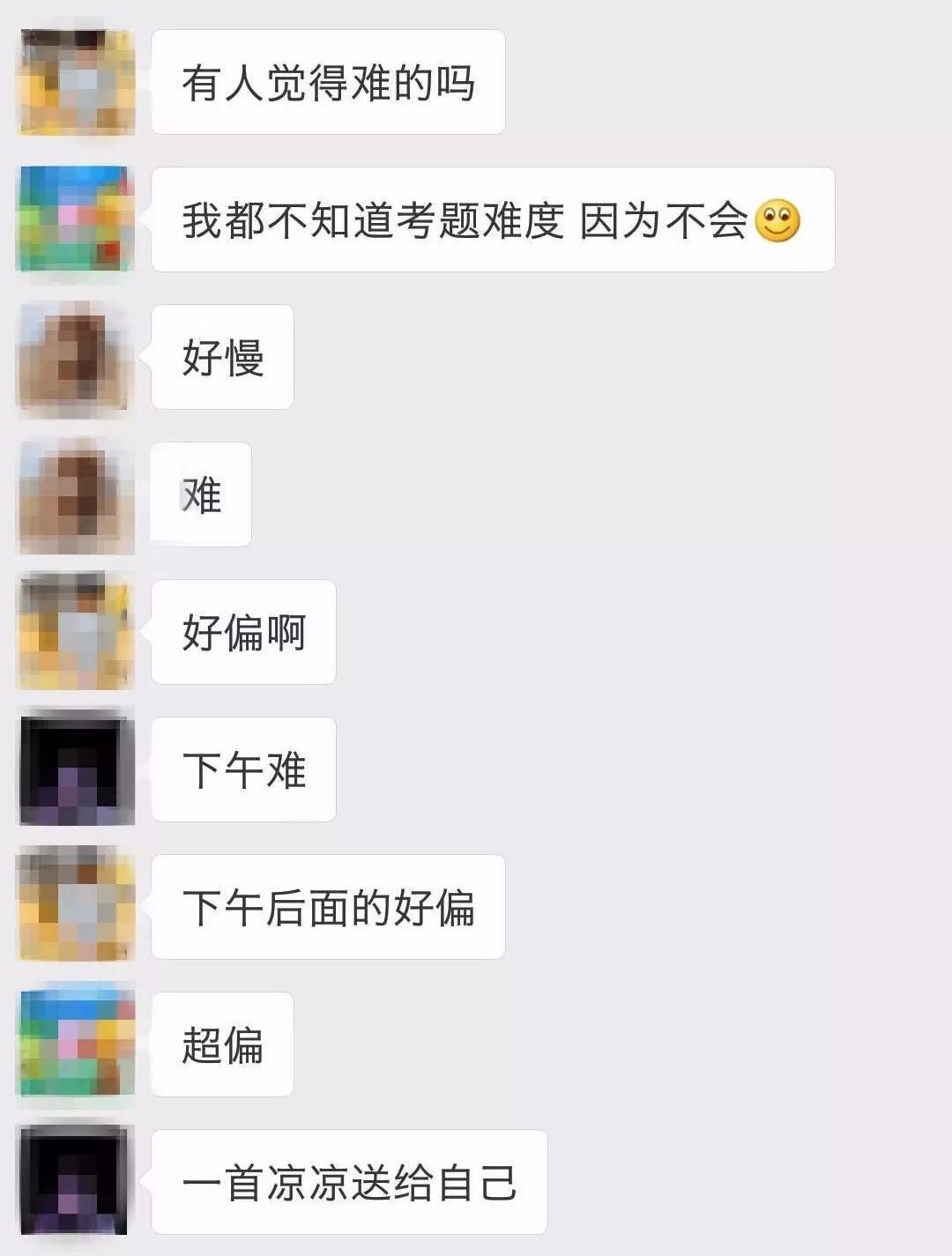Tap avatar beside 我都不知道考题难度 message
Viewport: 952px width, 1256px height.
[77, 219]
